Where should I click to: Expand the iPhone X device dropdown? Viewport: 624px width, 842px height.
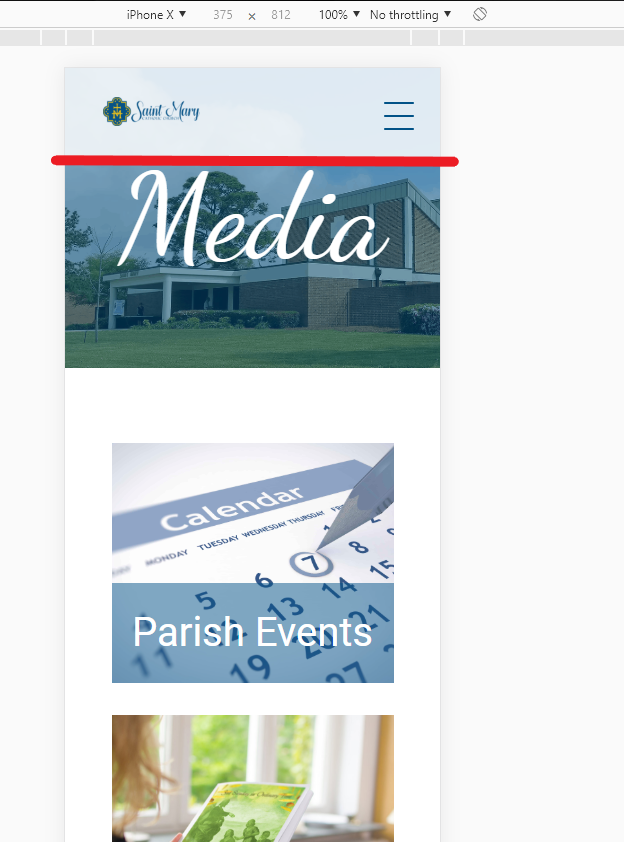coord(156,15)
